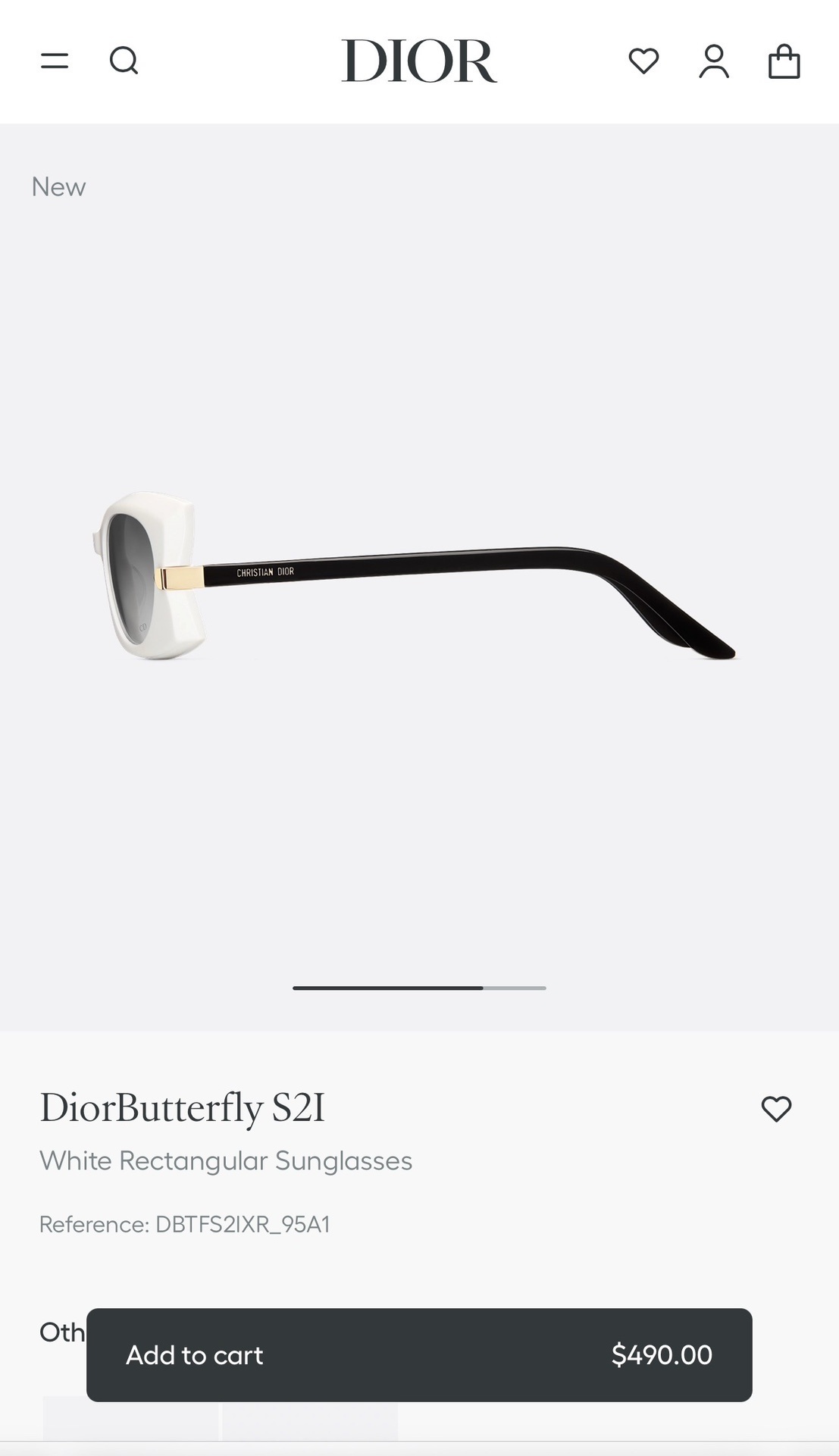Click the product title DiorButterfly S2I
839x1456 pixels.
[182, 1107]
